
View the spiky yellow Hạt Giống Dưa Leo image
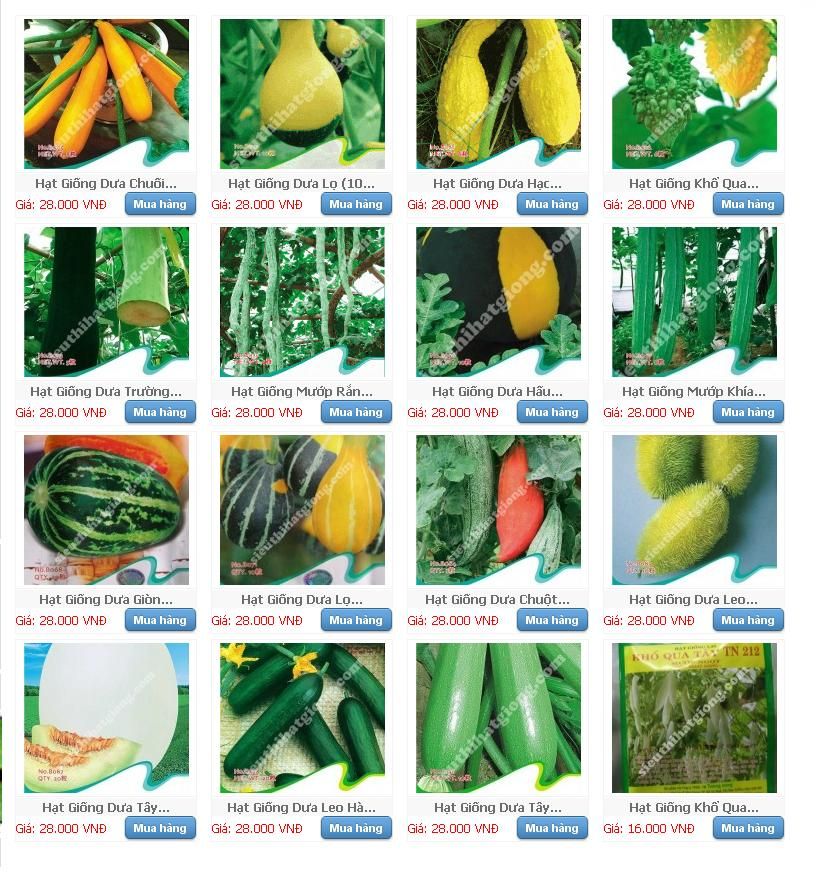pyautogui.click(x=694, y=509)
